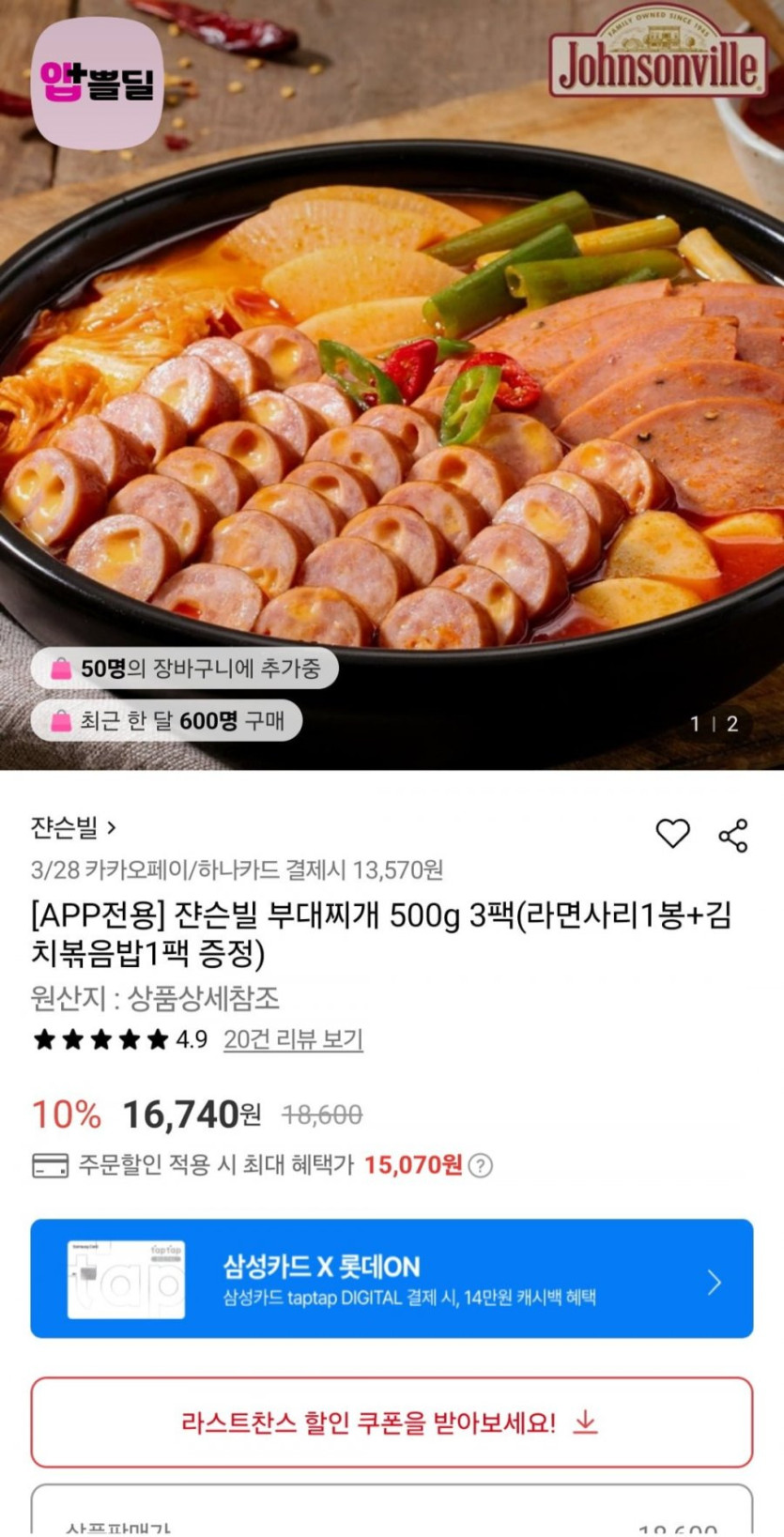784x1537 pixels.
Task: Get the 라스트찬스 할인 쿠폰
Action: [x=392, y=1422]
